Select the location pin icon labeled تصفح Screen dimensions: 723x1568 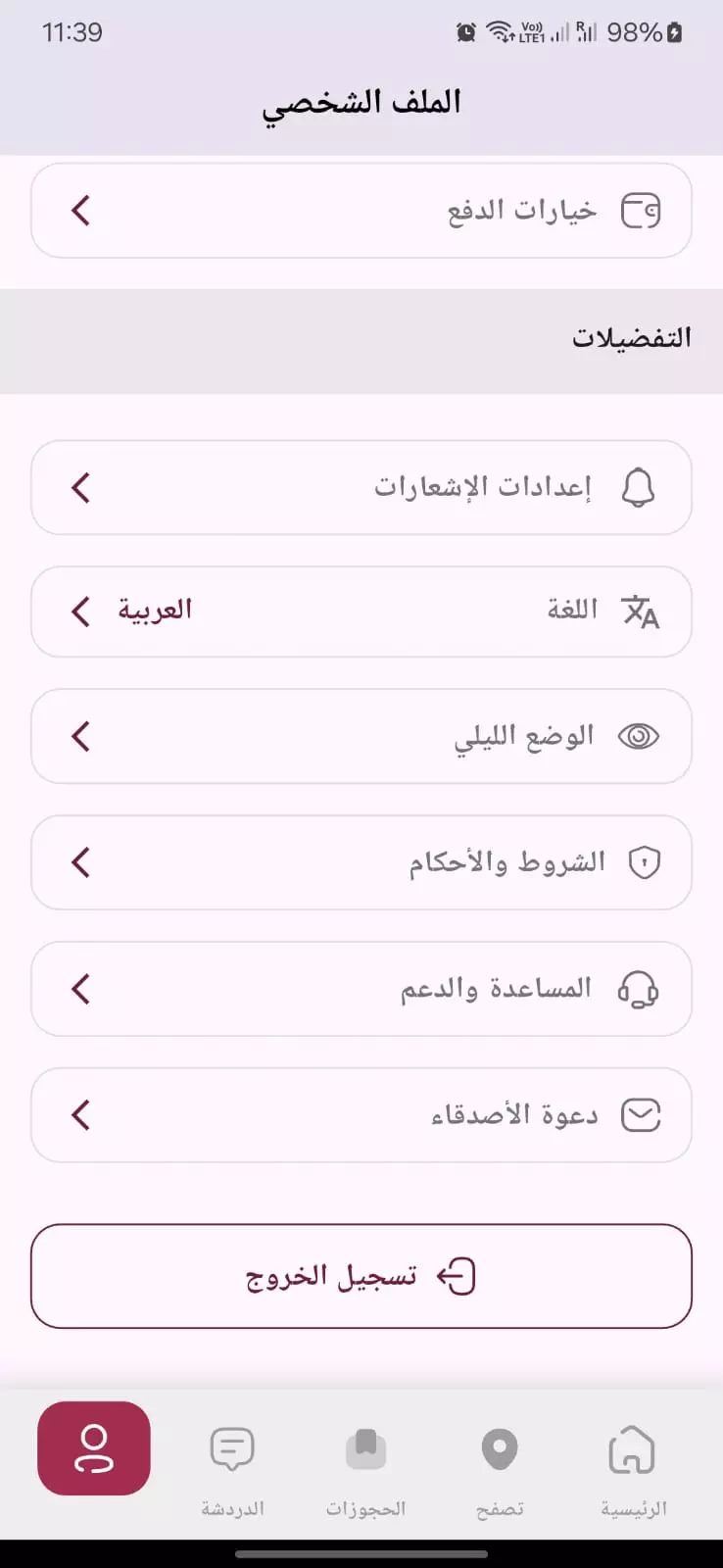pyautogui.click(x=501, y=1446)
